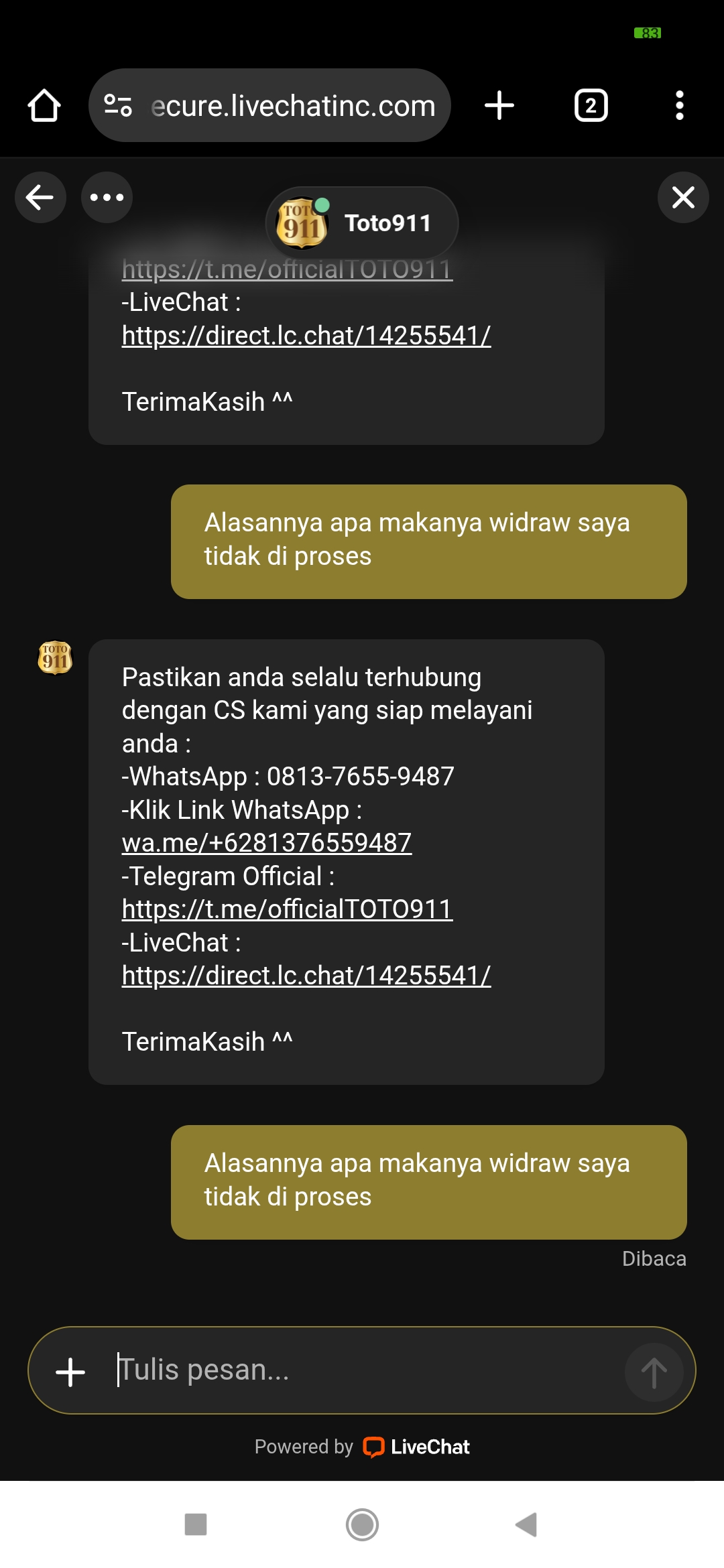The height and width of the screenshot is (1568, 724).
Task: Go to home via the system navigation bar
Action: (x=362, y=1524)
